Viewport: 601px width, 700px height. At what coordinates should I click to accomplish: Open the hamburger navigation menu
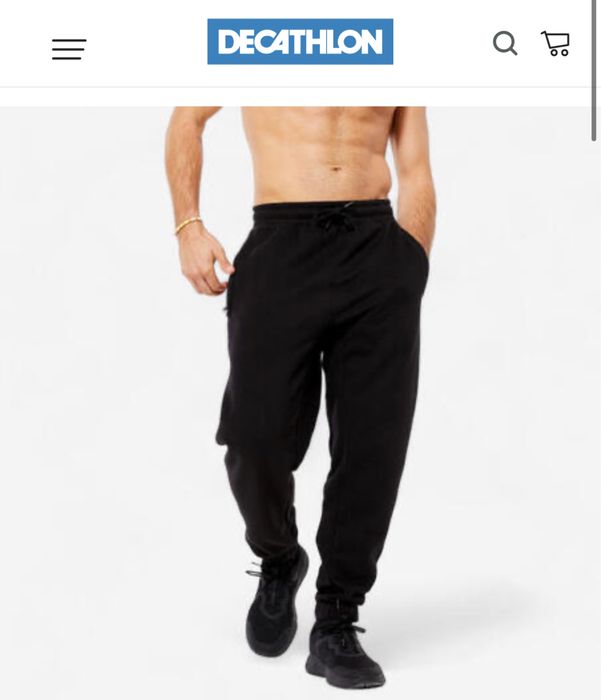coord(69,49)
